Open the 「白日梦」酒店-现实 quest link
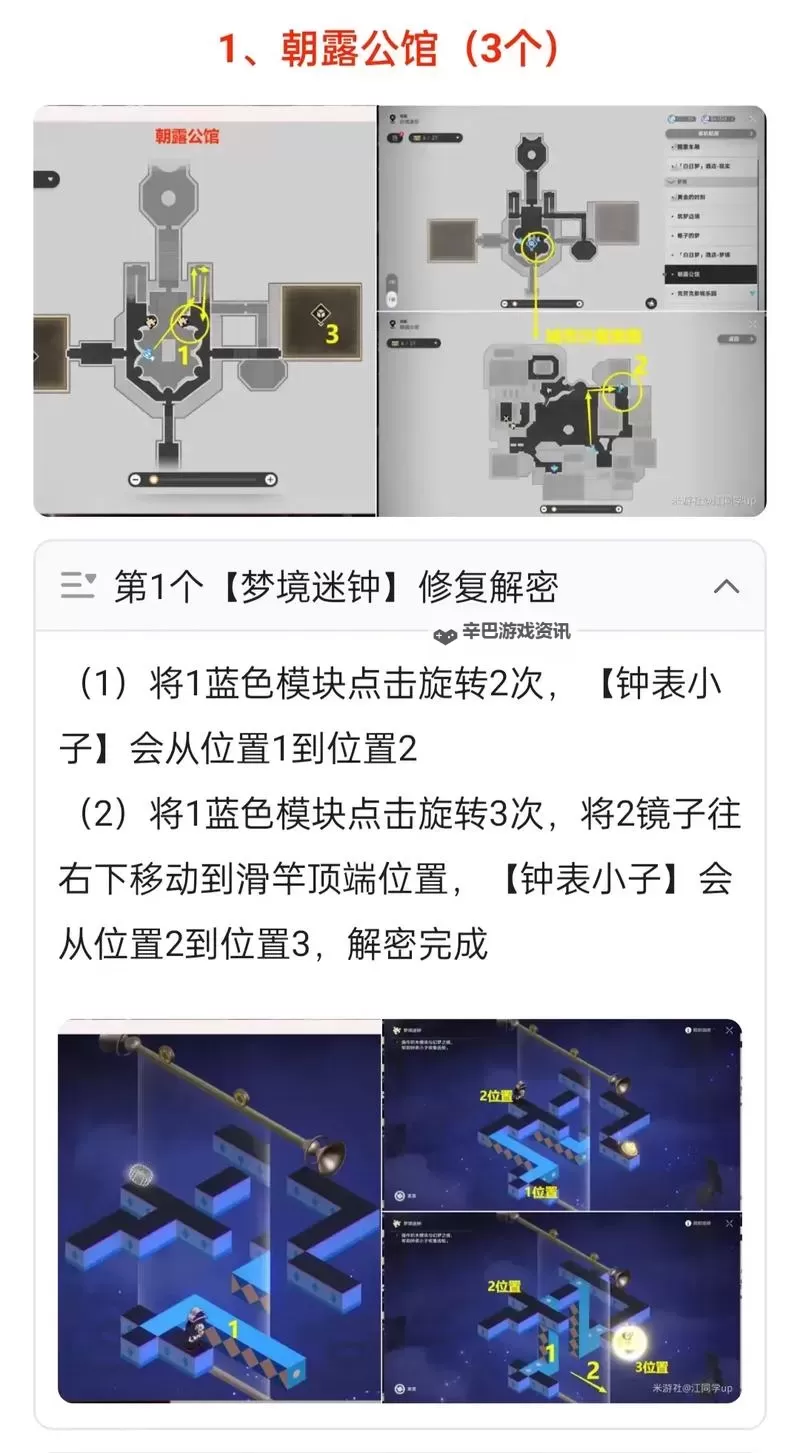The image size is (800, 1453). point(701,166)
